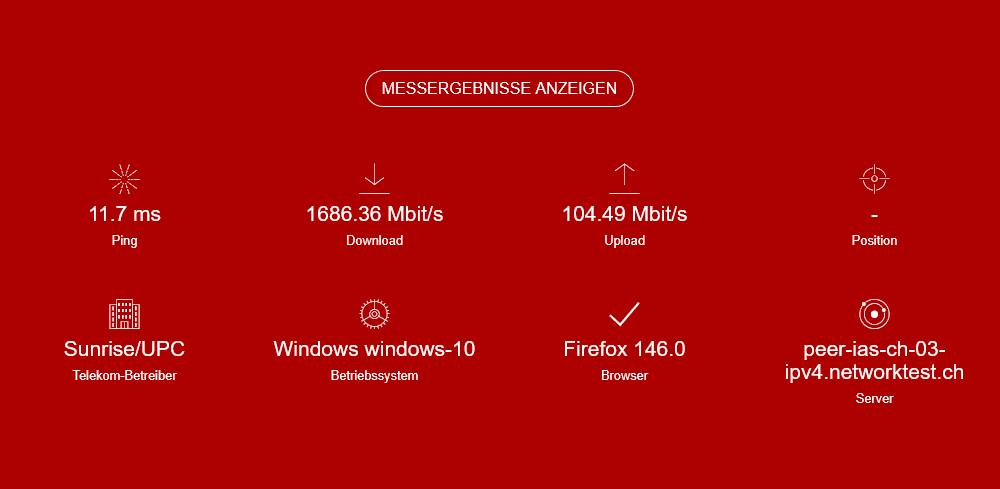Viewport: 1000px width, 489px height.
Task: Tap the Messergebnisse anzeigen button
Action: (x=499, y=88)
